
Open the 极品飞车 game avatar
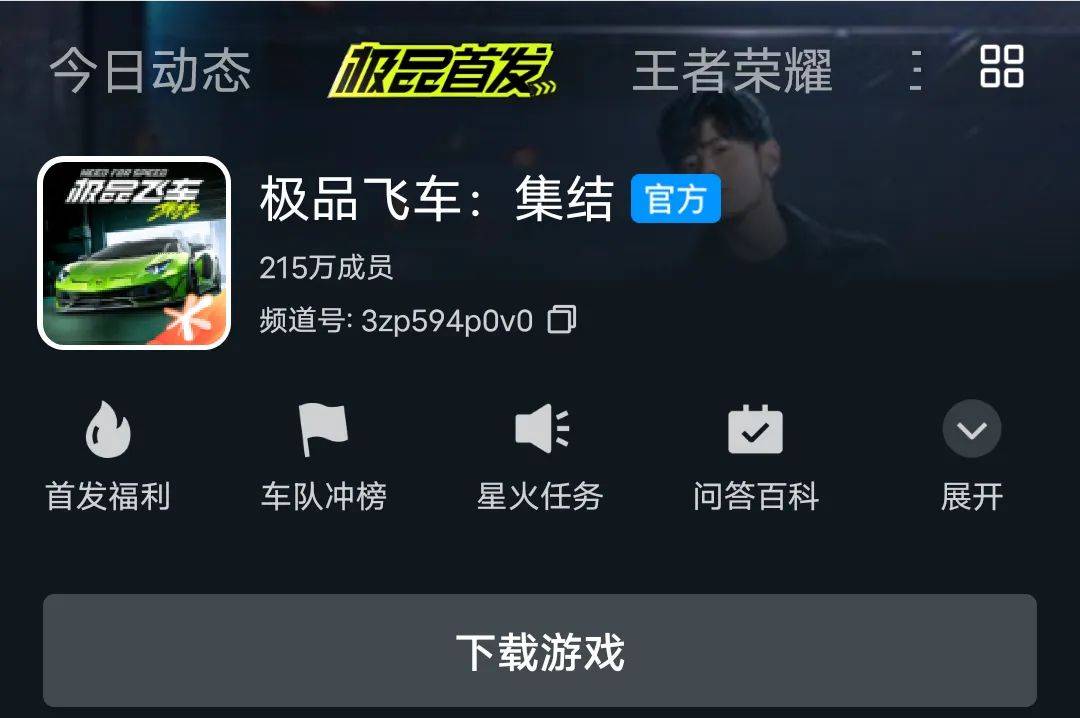135,253
